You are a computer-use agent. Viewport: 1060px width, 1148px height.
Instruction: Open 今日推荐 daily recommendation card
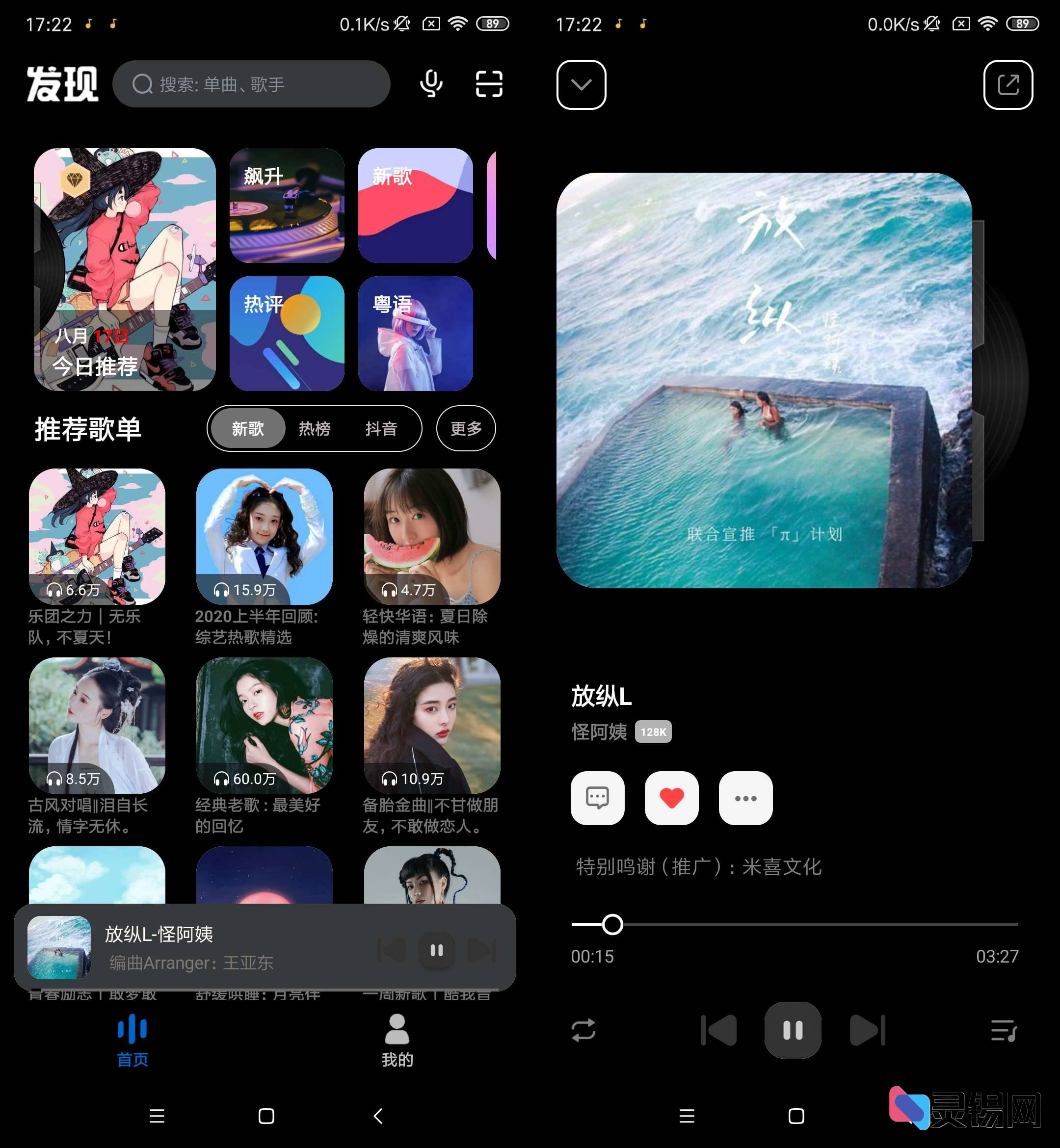[x=125, y=269]
